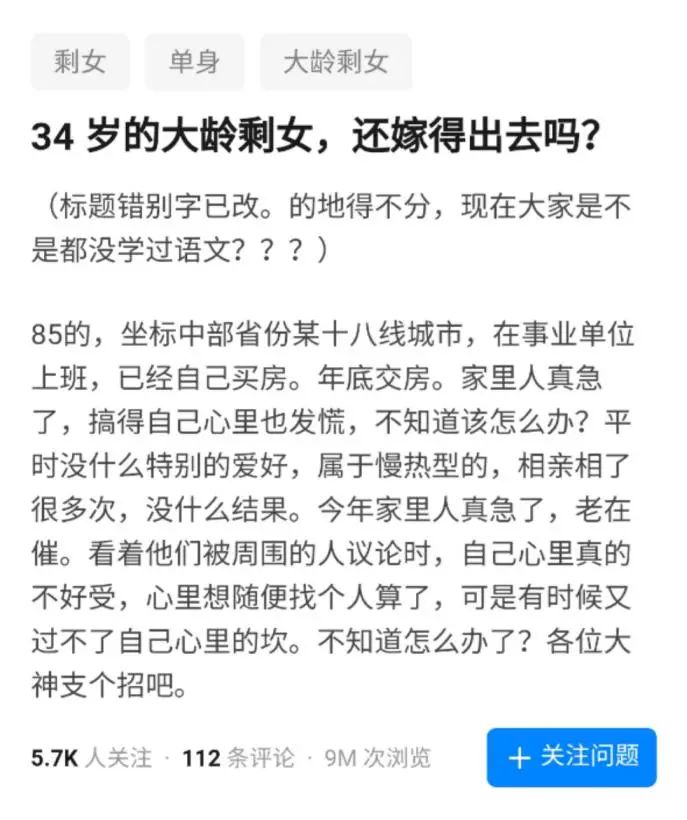Open the 剩女 topic tag

[80, 62]
